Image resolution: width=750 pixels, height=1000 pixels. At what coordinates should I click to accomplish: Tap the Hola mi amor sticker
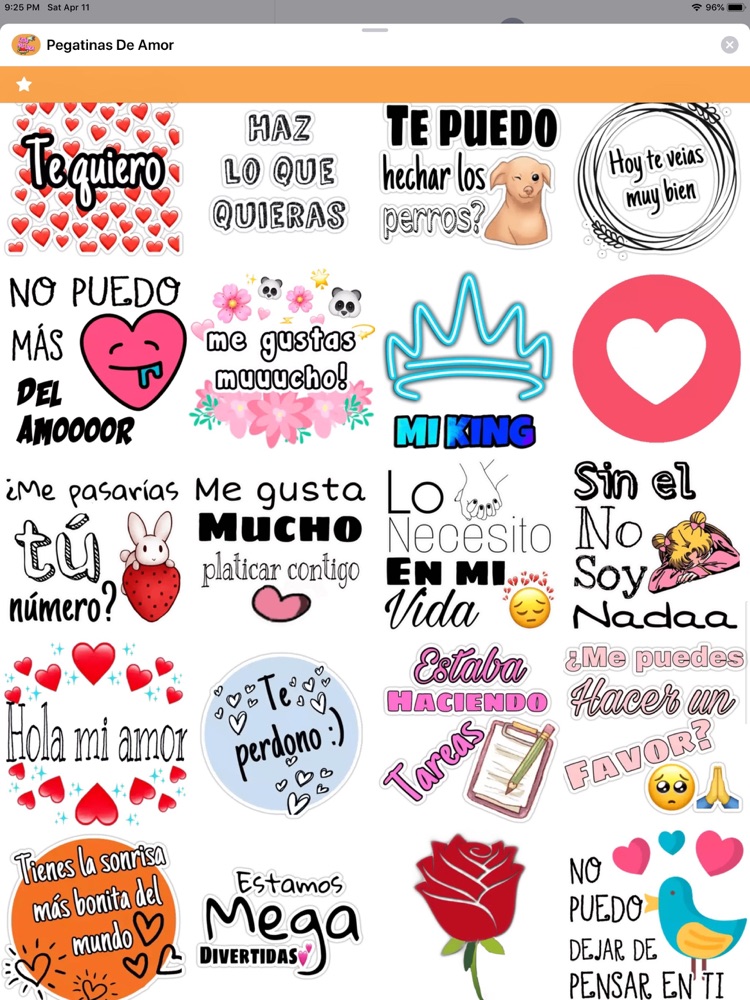tap(94, 732)
